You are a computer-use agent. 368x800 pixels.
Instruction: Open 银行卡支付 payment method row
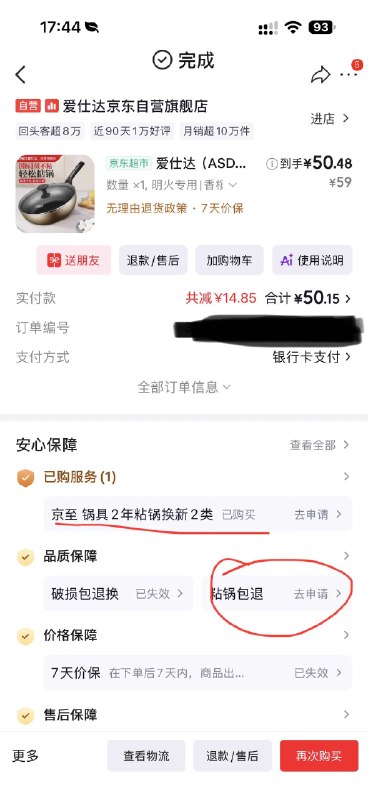(312, 357)
